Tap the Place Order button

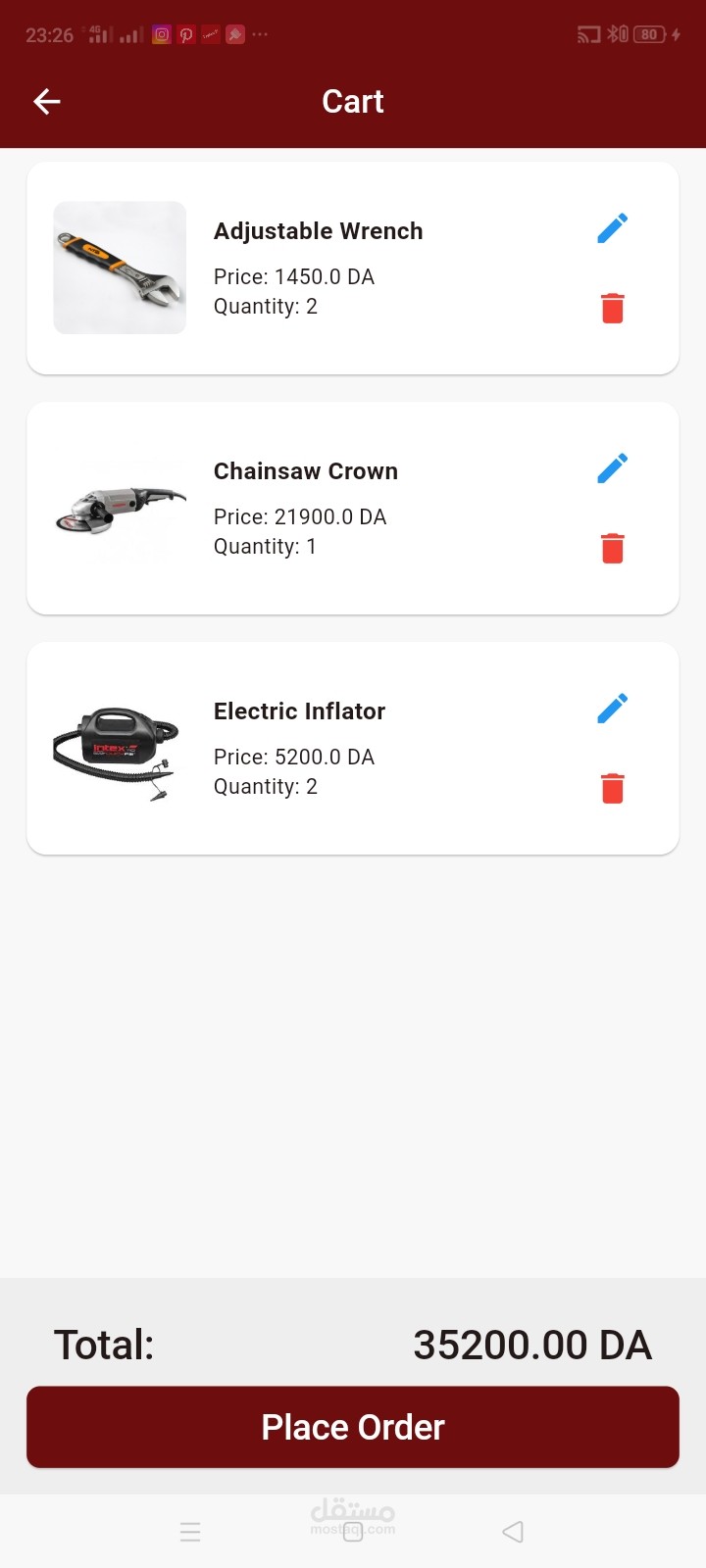353,1427
